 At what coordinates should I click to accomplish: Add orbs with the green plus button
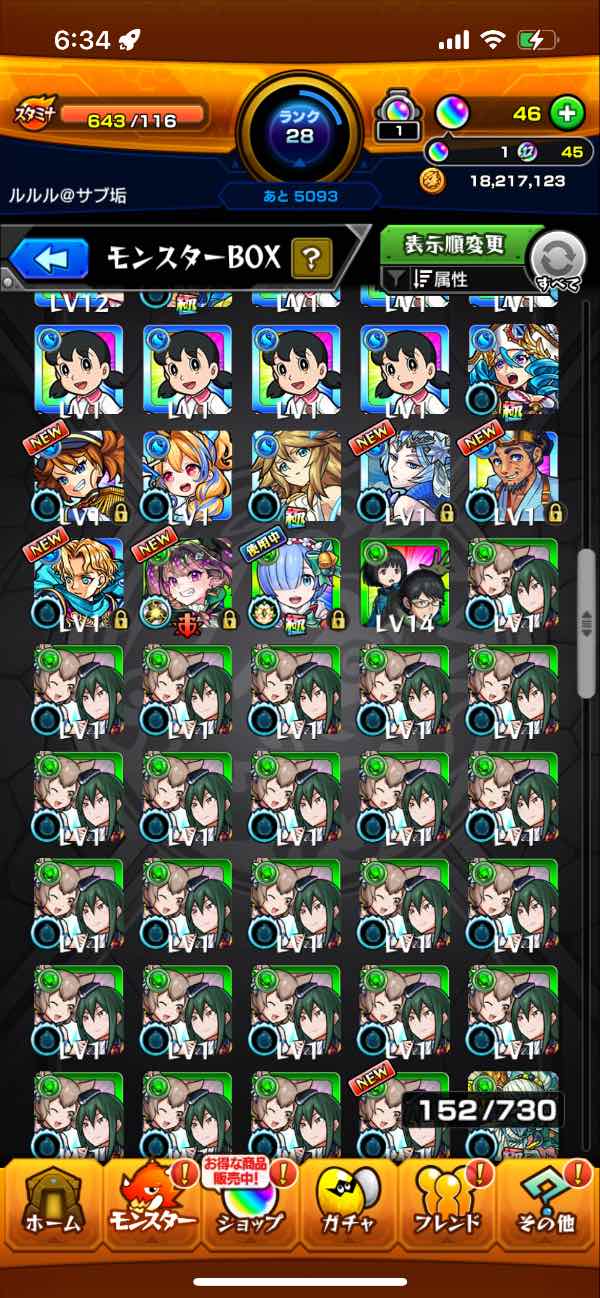567,114
